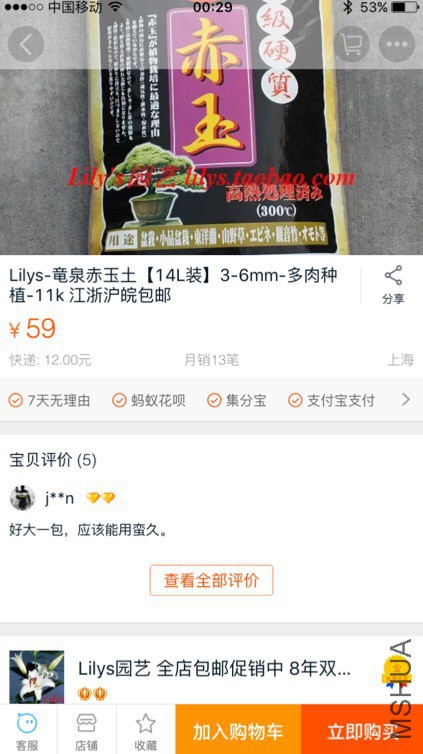Image resolution: width=423 pixels, height=754 pixels.
Task: Open the shopping cart icon
Action: coord(351,44)
